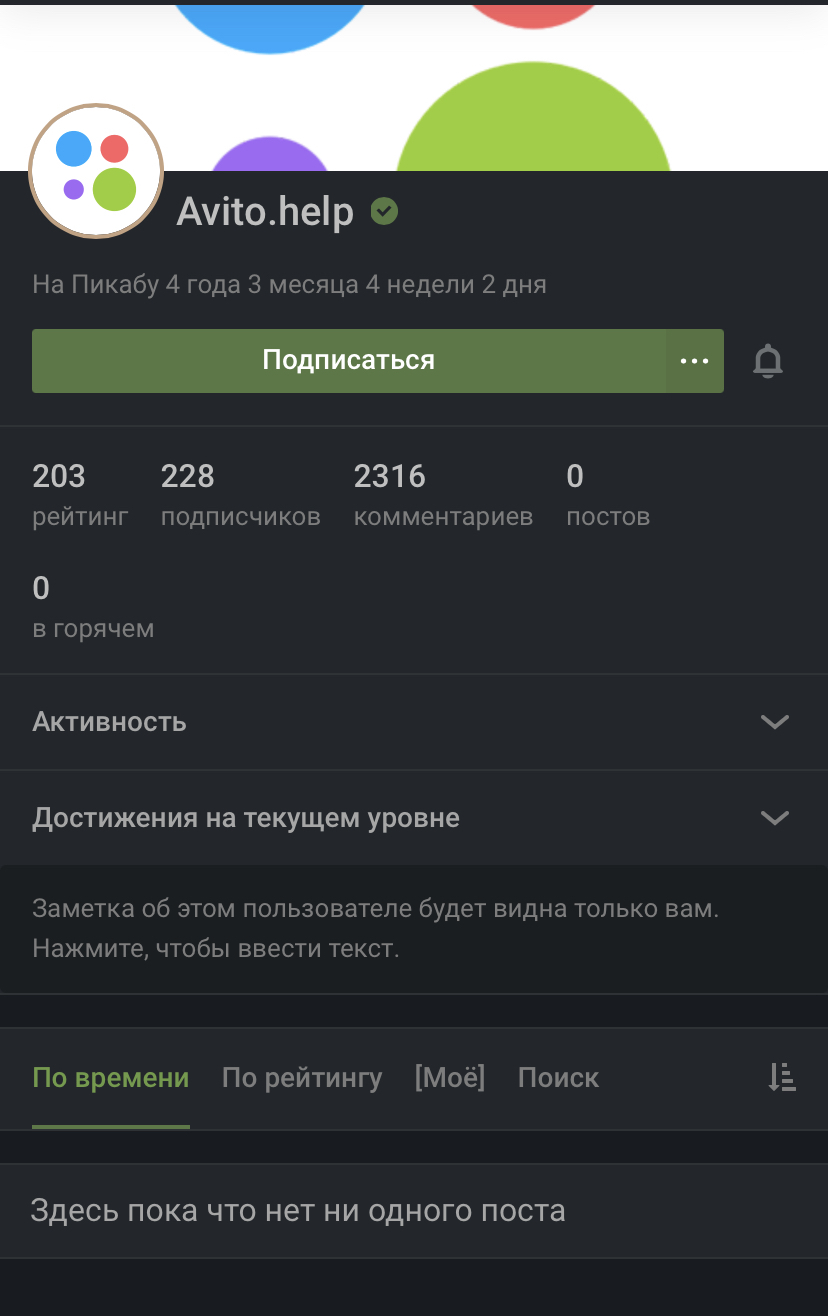Tap the notification bell icon
The width and height of the screenshot is (828, 1316).
(767, 361)
